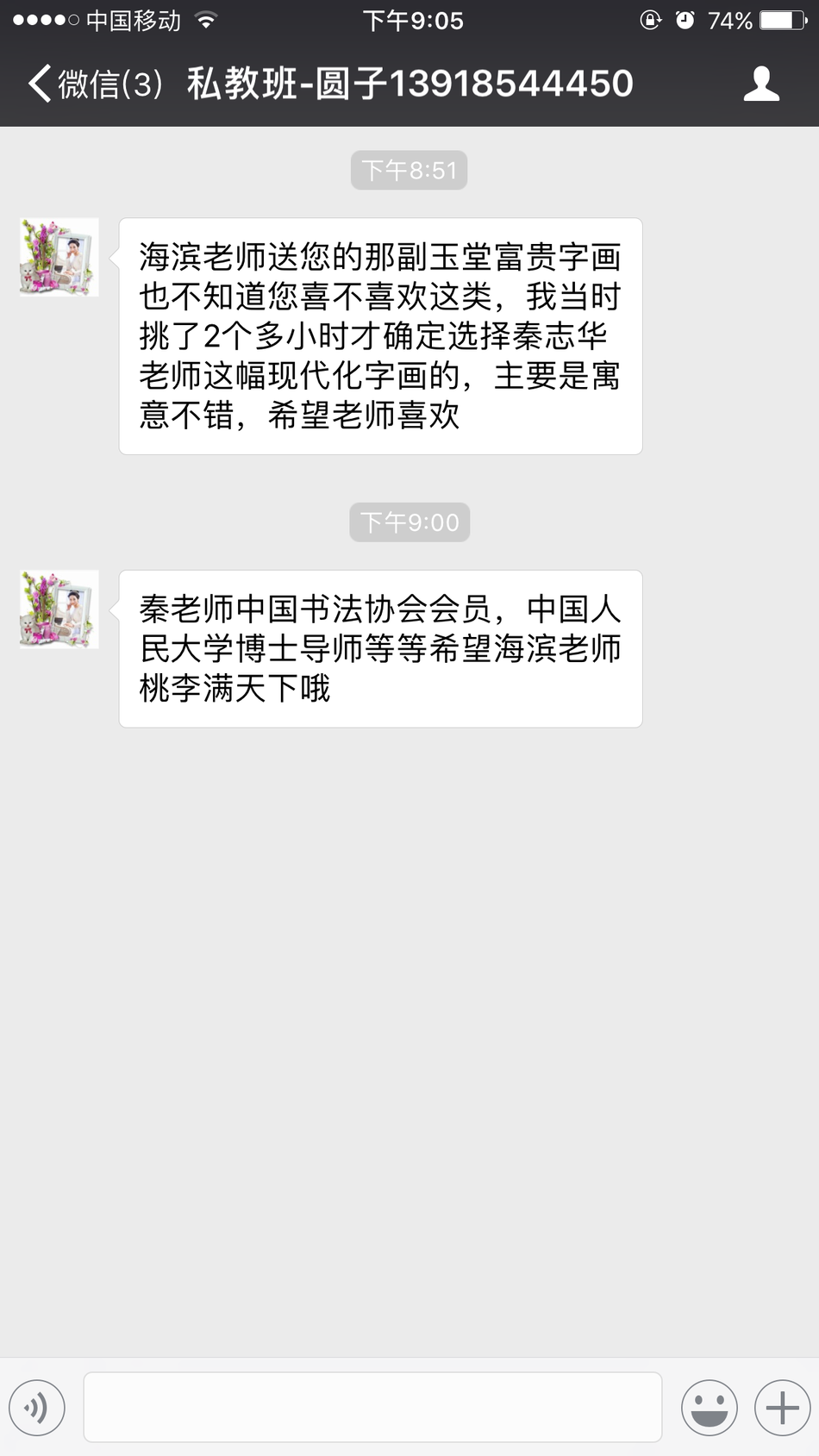The height and width of the screenshot is (1456, 819).
Task: Go back to the WeChat chat list
Action: (93, 84)
